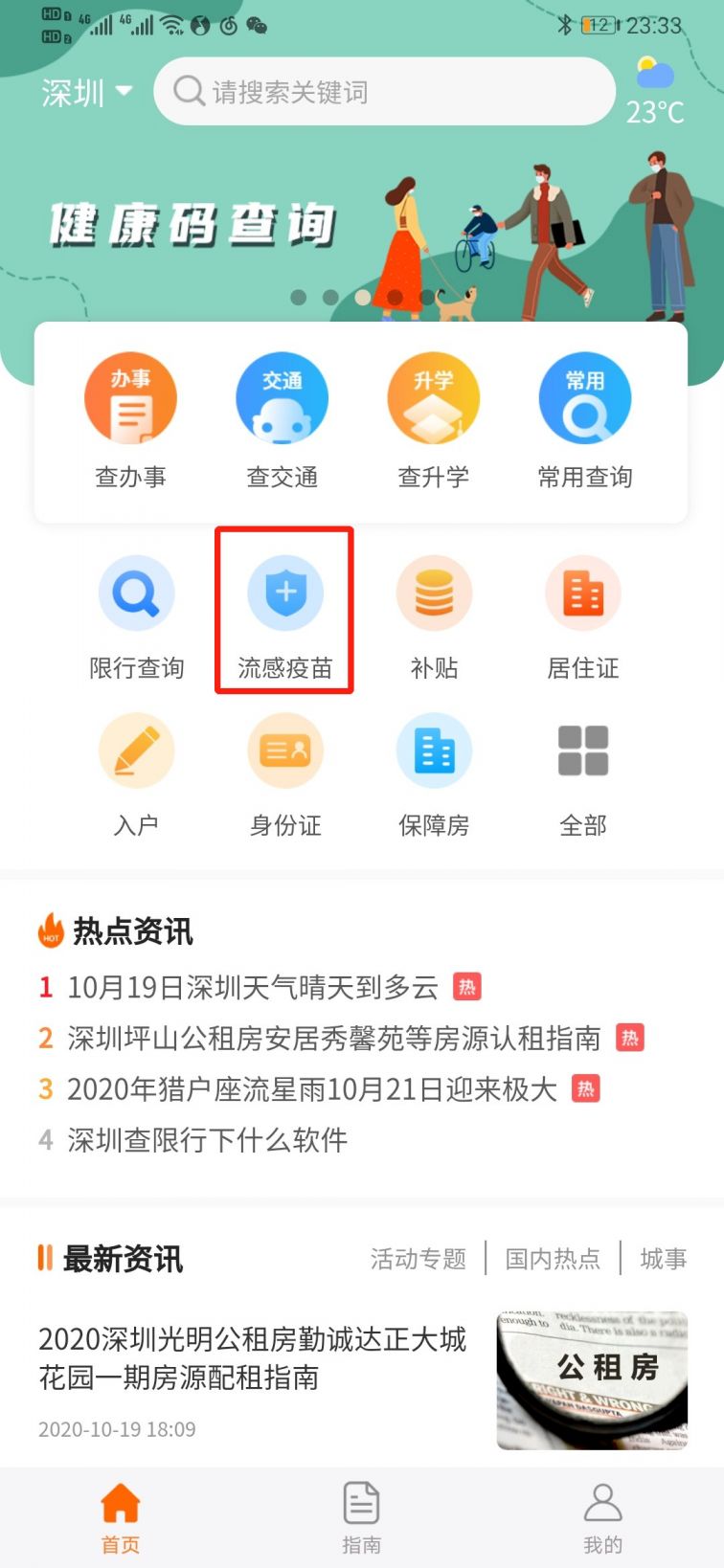Open the 2020深圳光明公租房 article
Viewport: 724px width, 1568px height.
click(x=362, y=1380)
